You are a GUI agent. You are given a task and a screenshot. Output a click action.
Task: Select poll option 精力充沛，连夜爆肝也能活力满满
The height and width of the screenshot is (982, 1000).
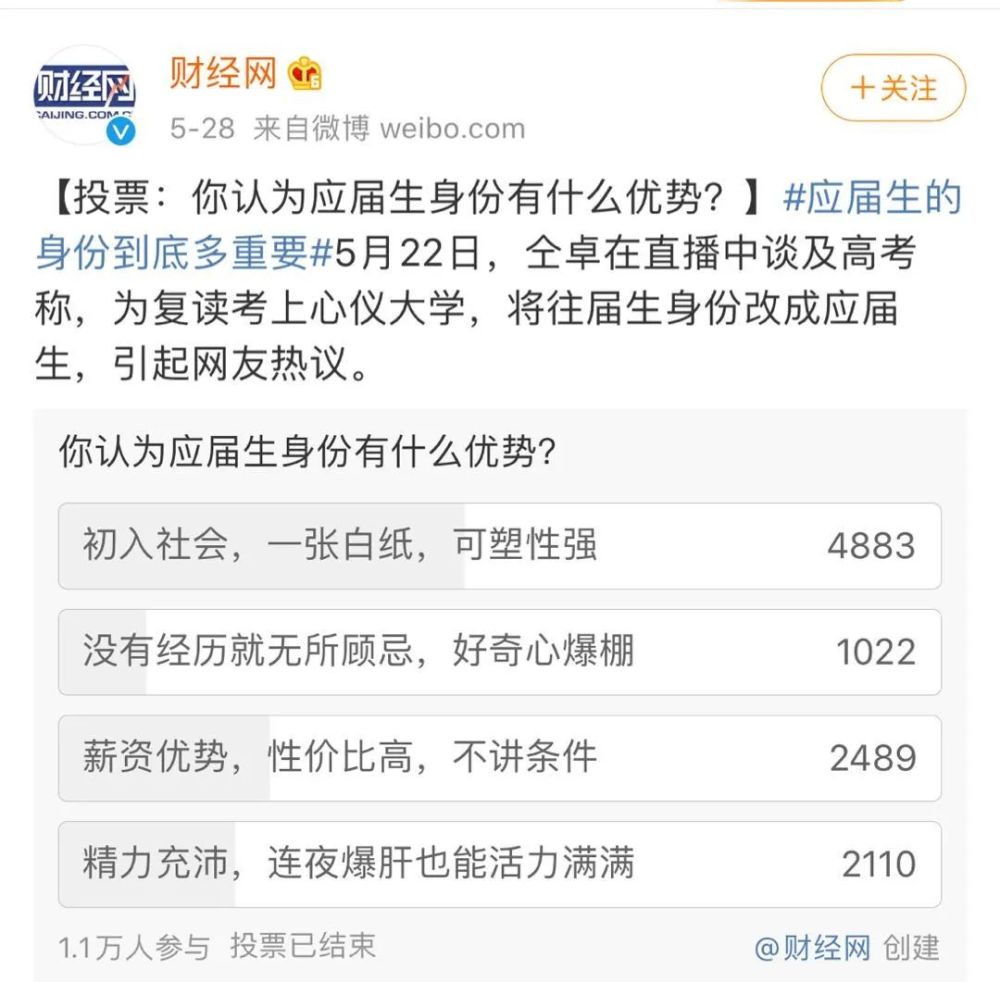pos(499,864)
